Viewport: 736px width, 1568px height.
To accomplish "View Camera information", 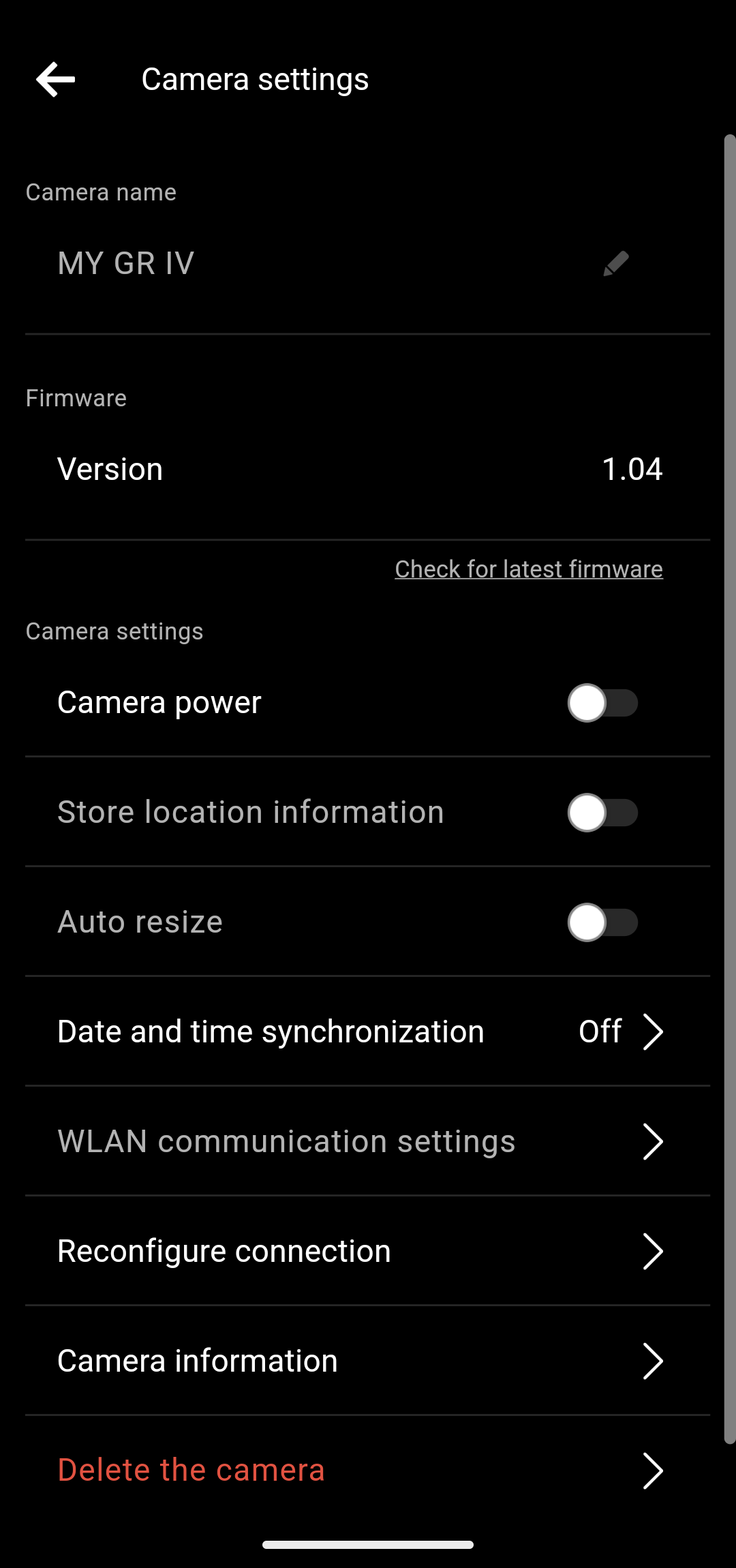I will tap(367, 1361).
